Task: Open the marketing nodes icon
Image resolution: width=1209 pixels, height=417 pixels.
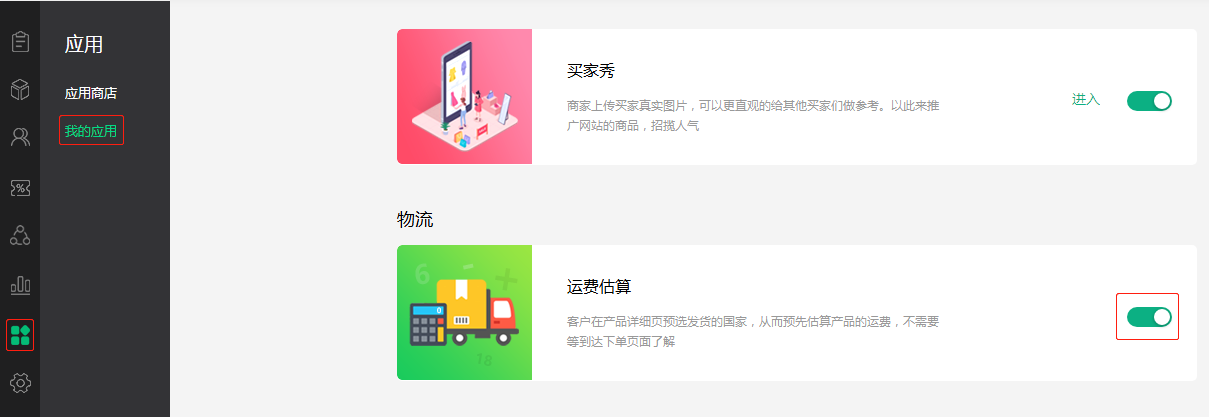Action: pos(20,236)
